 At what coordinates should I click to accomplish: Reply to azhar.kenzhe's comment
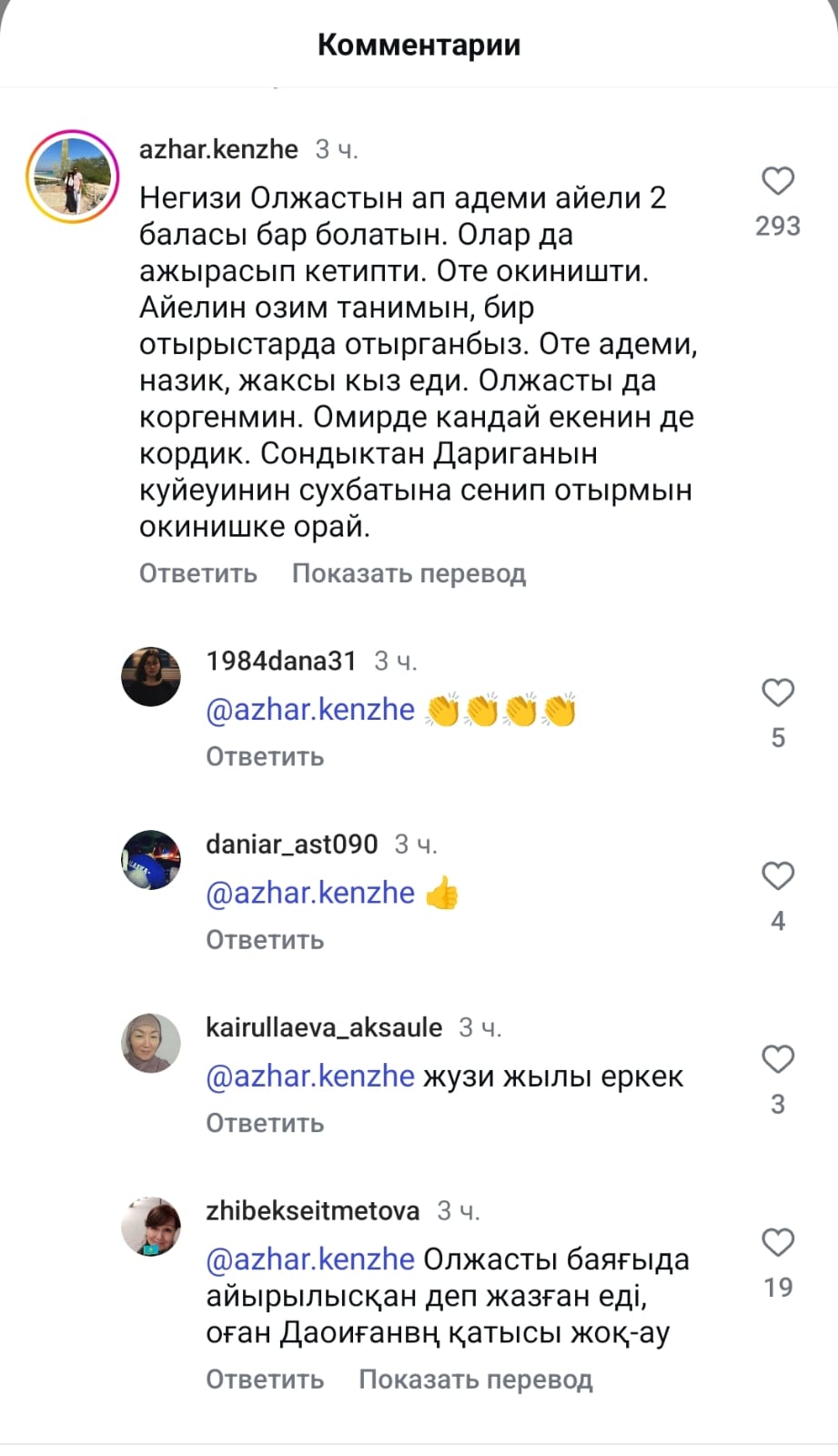pyautogui.click(x=197, y=573)
